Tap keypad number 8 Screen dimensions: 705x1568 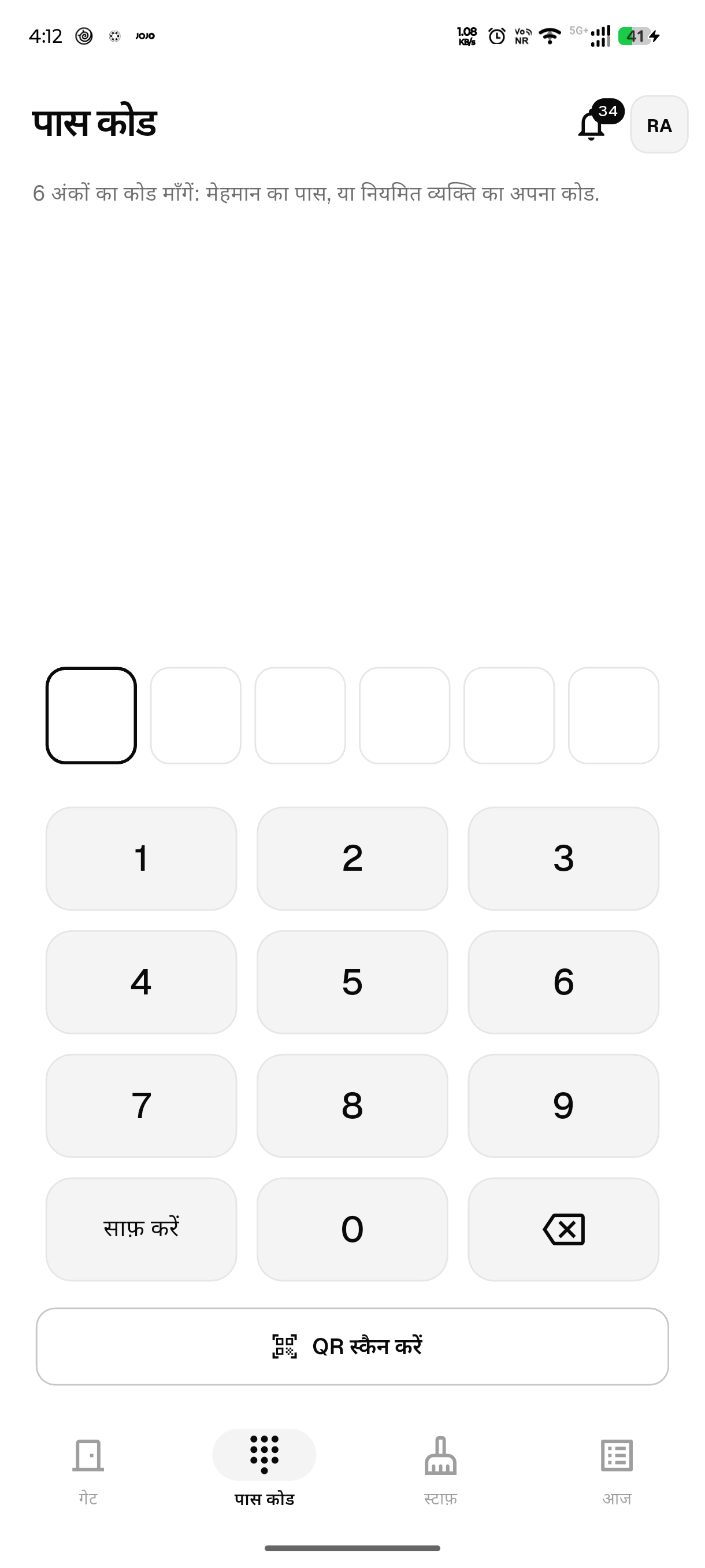tap(352, 1105)
